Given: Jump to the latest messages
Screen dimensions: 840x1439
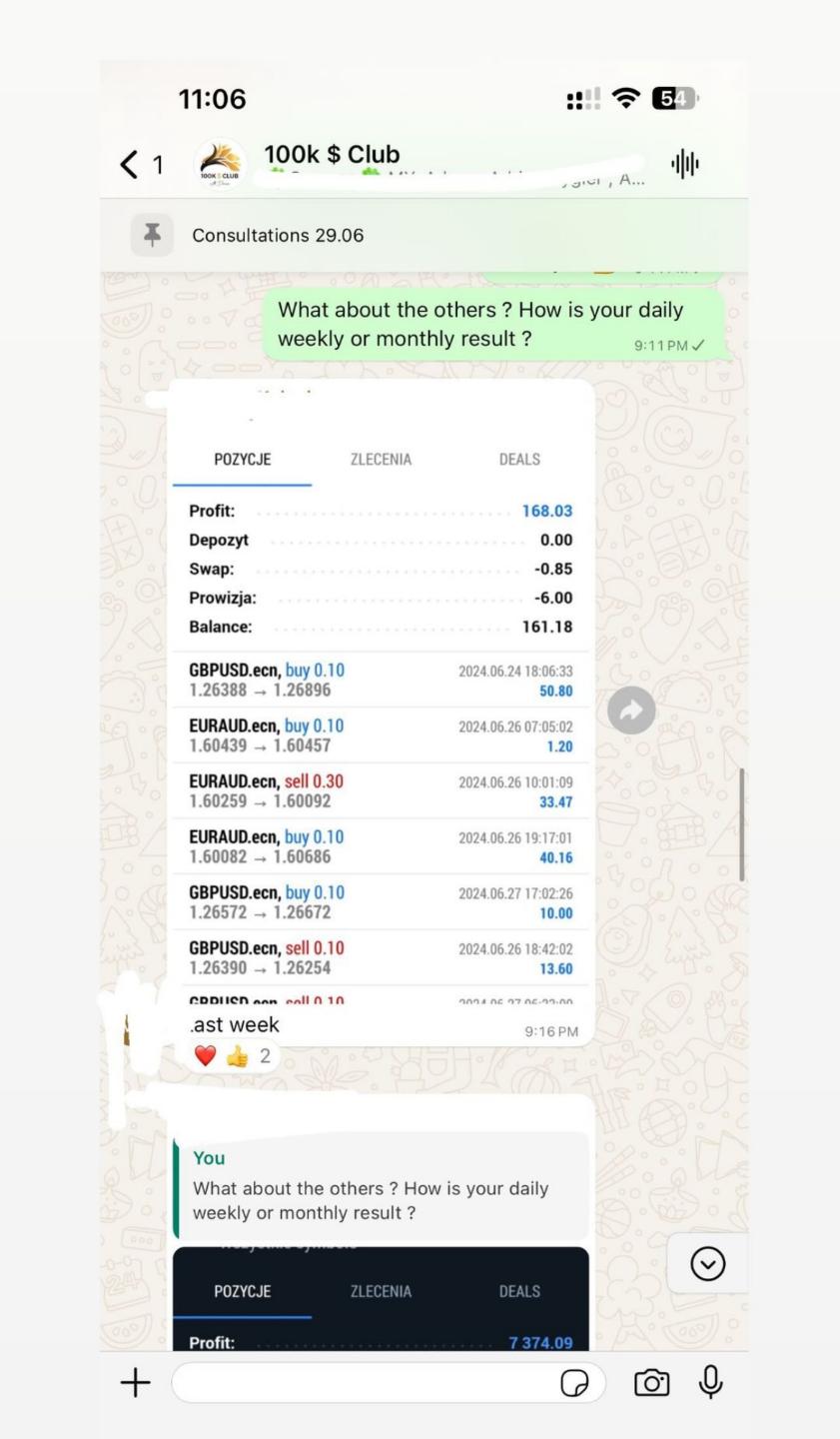Looking at the screenshot, I should tap(708, 1264).
